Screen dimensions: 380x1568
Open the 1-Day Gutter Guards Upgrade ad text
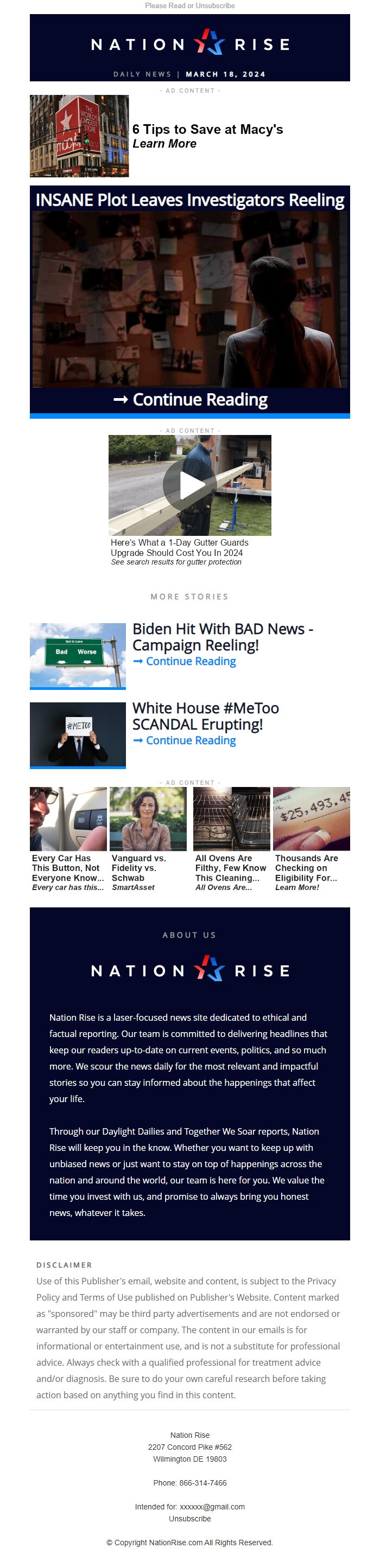click(x=179, y=547)
